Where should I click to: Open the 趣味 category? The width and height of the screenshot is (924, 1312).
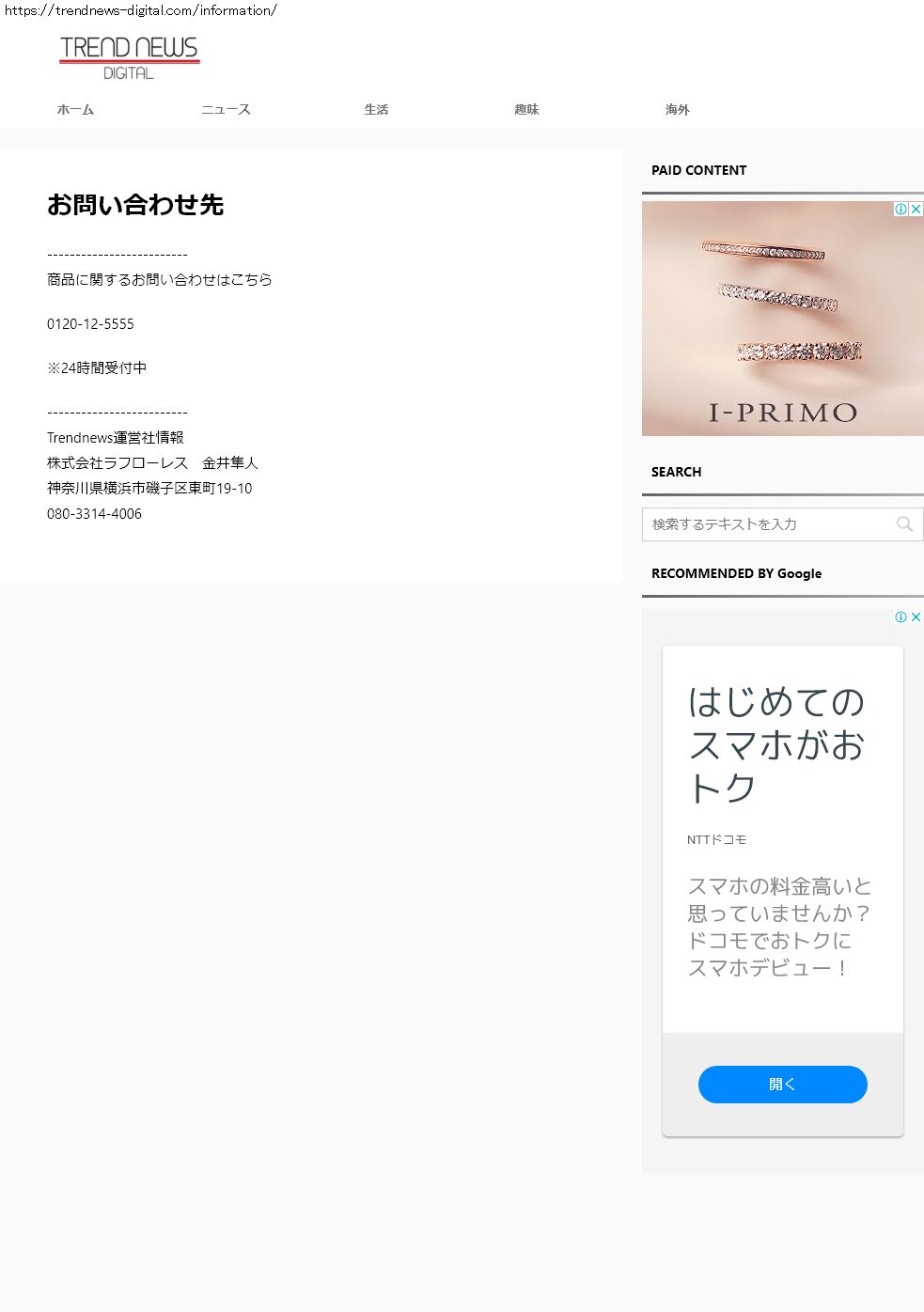point(526,110)
